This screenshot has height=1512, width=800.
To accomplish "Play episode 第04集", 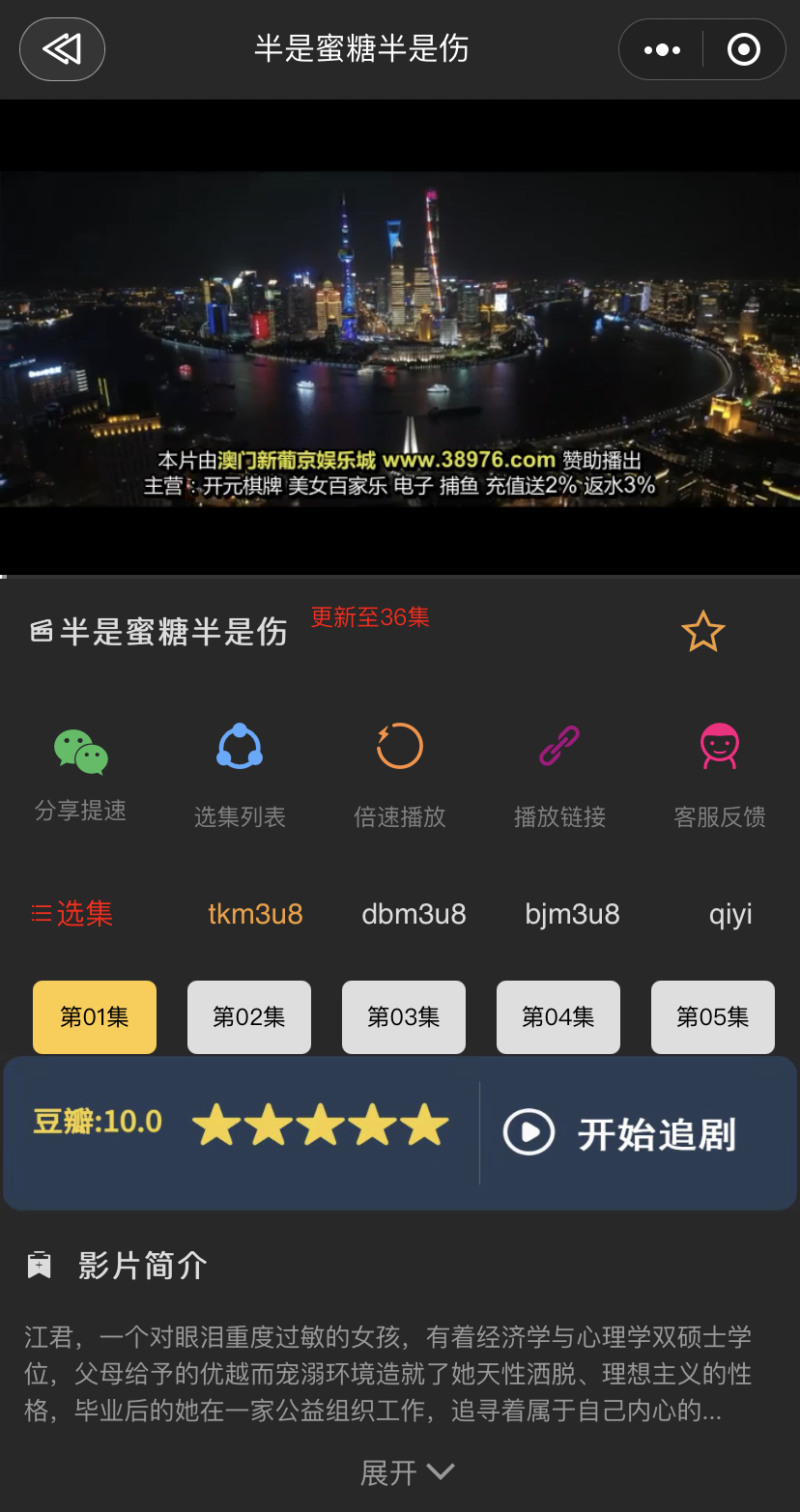I will tap(558, 1016).
